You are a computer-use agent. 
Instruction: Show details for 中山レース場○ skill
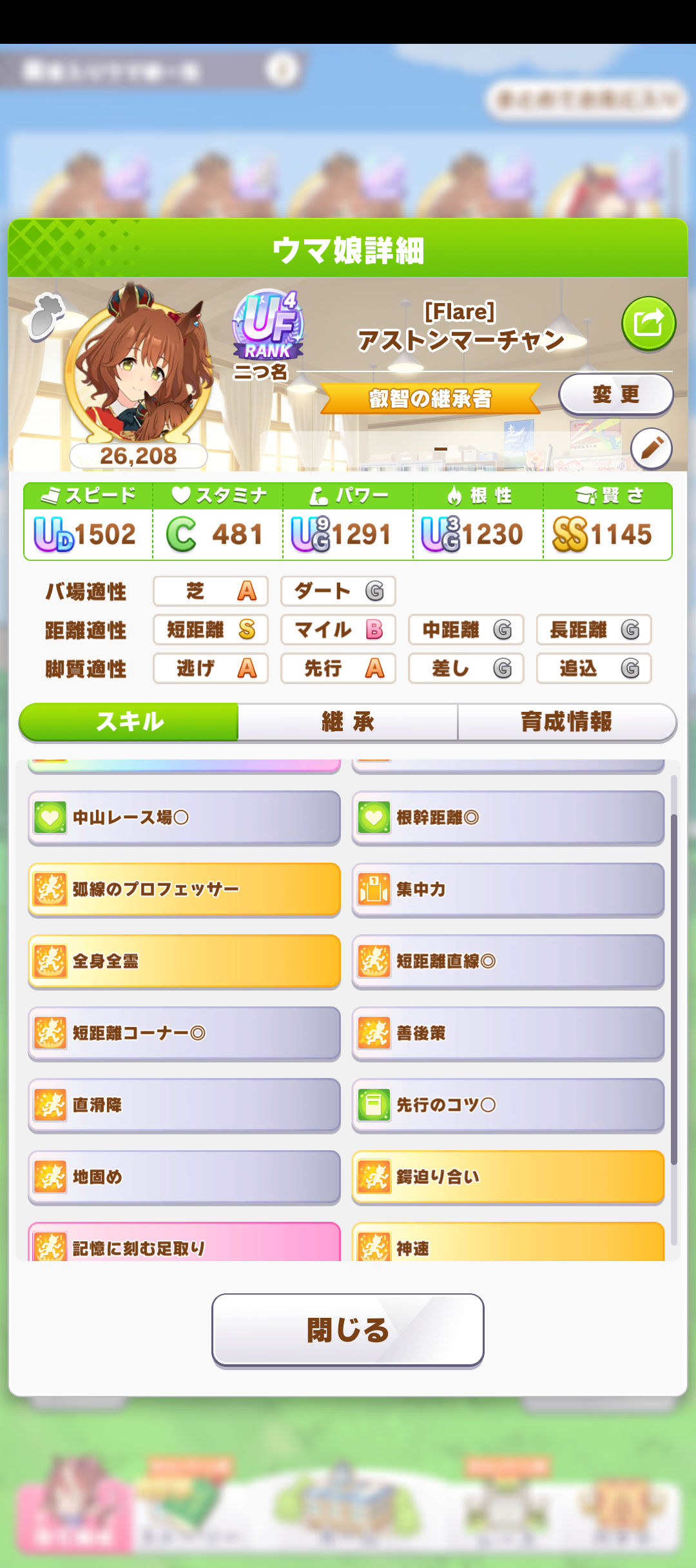[x=184, y=817]
